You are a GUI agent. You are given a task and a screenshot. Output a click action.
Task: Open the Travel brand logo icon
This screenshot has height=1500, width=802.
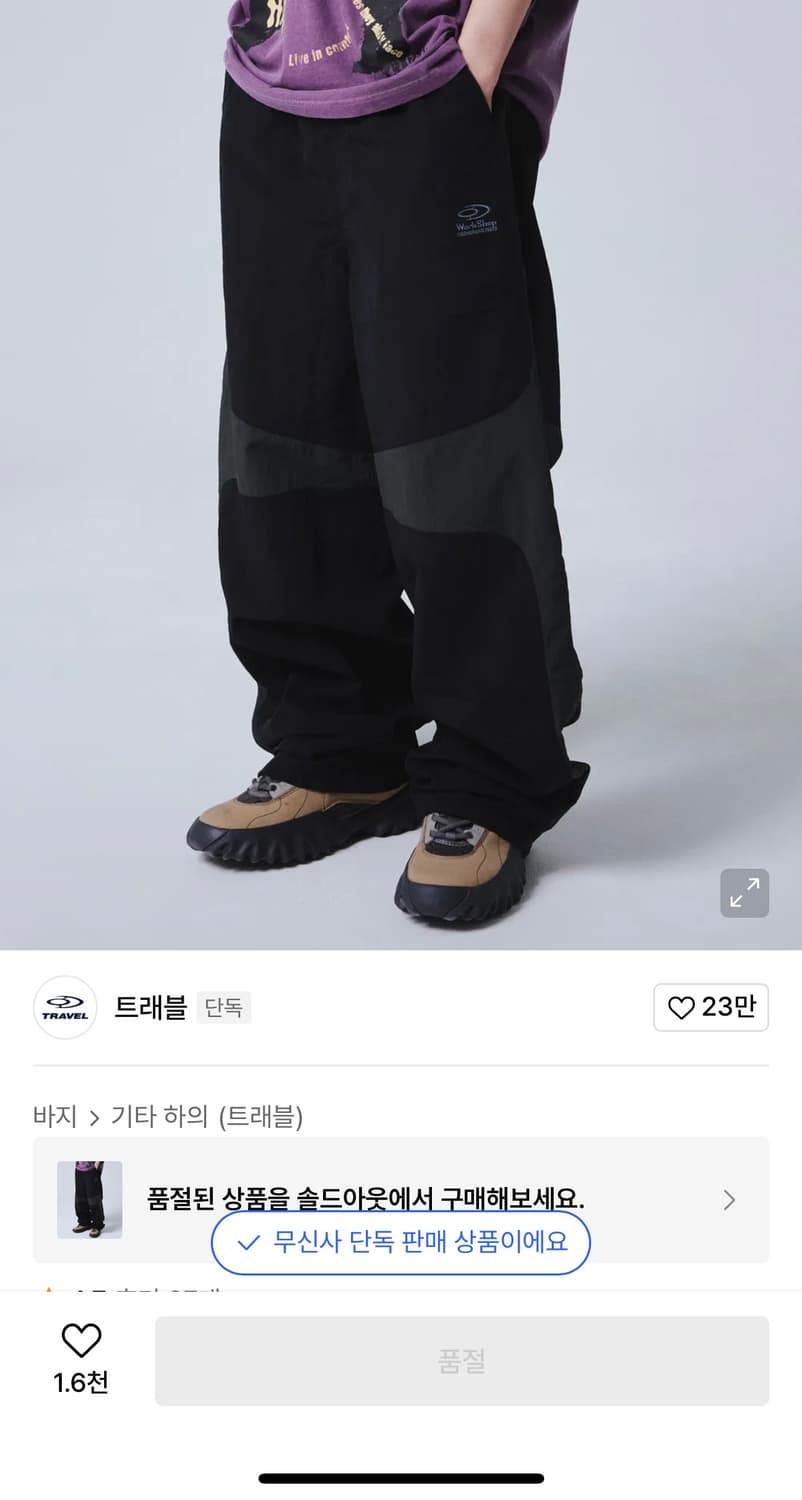pyautogui.click(x=64, y=1007)
